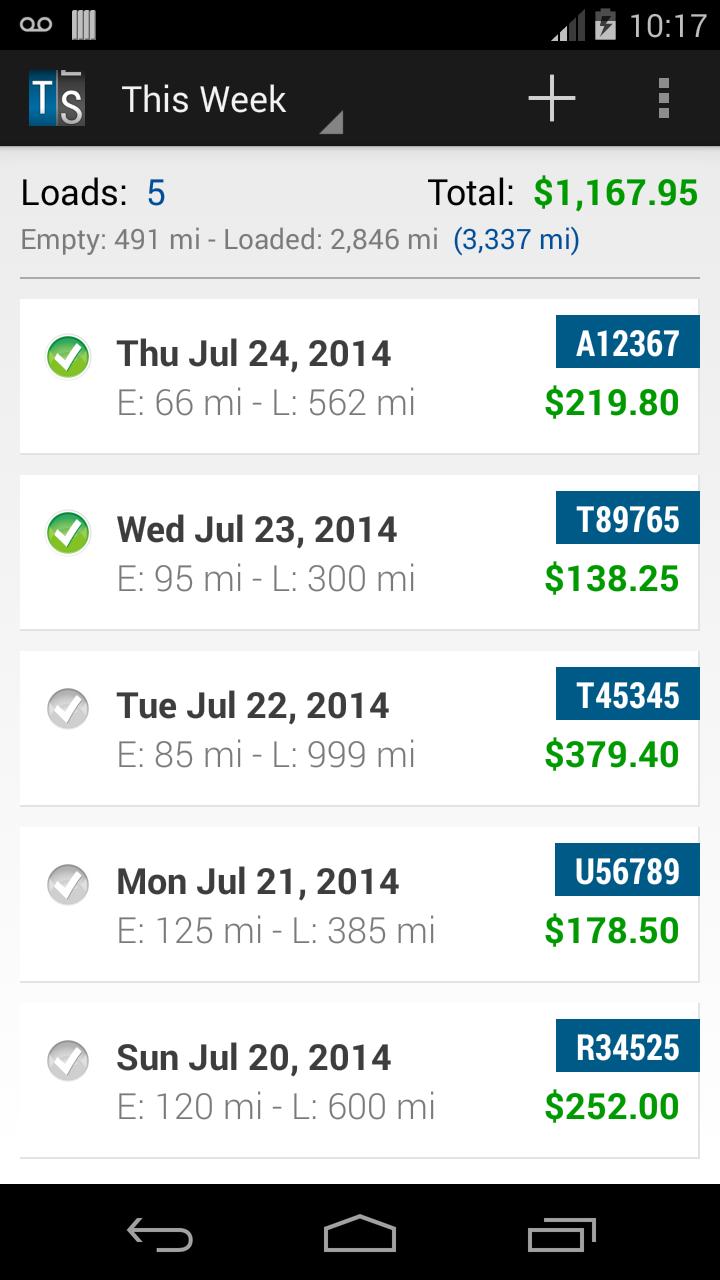This screenshot has height=1280, width=720.
Task: Tap the total mileage (3,337 mi) text
Action: pos(517,240)
